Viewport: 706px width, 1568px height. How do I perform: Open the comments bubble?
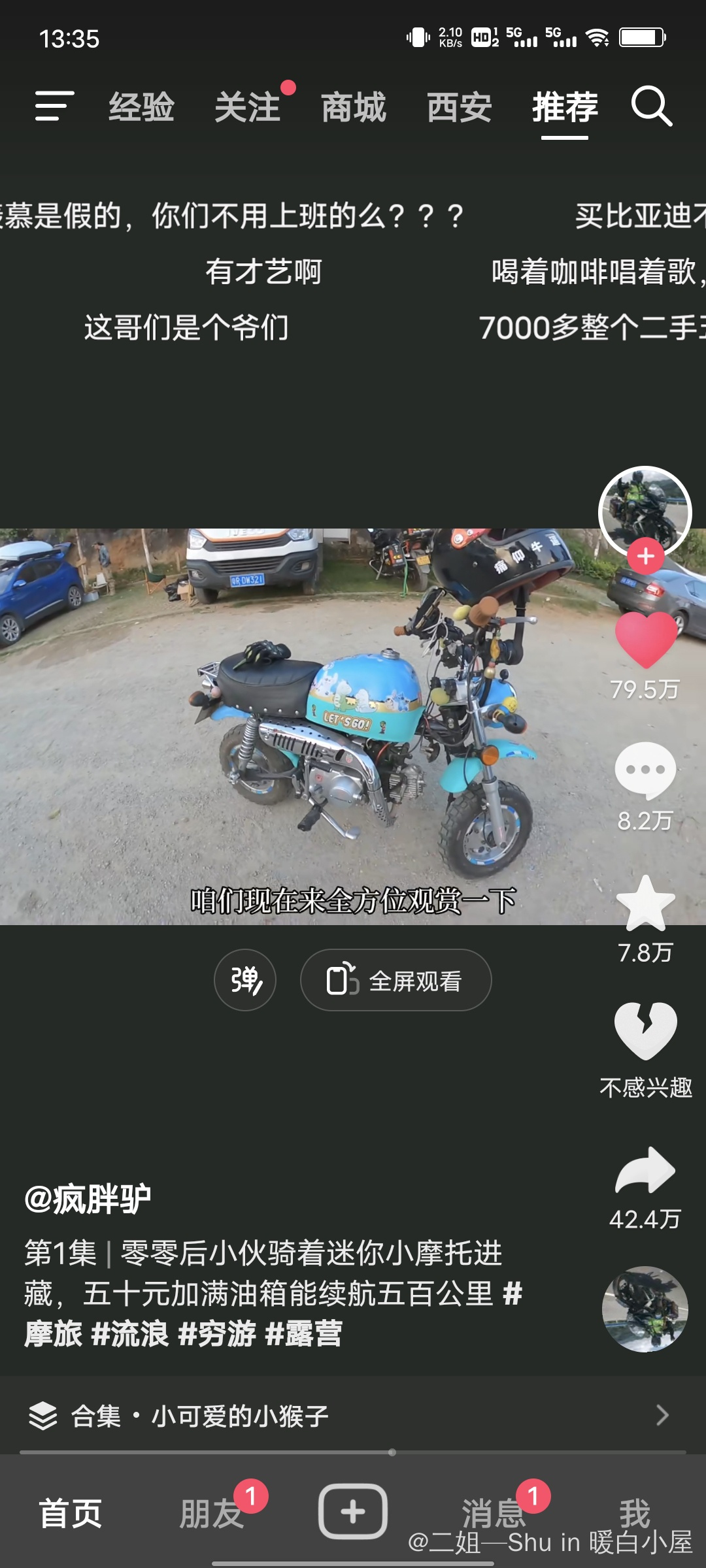[645, 771]
